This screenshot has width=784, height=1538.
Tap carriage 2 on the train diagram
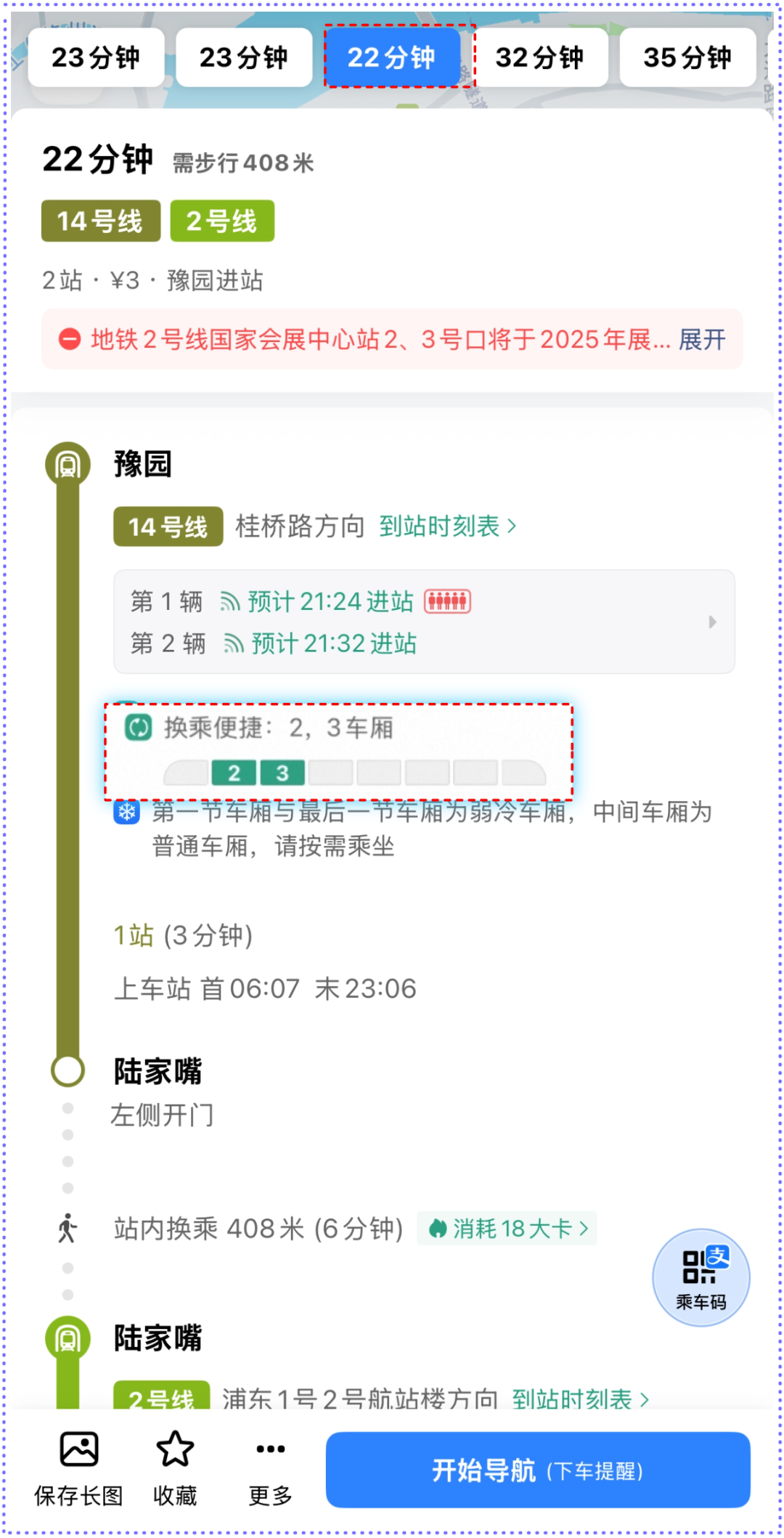(234, 772)
